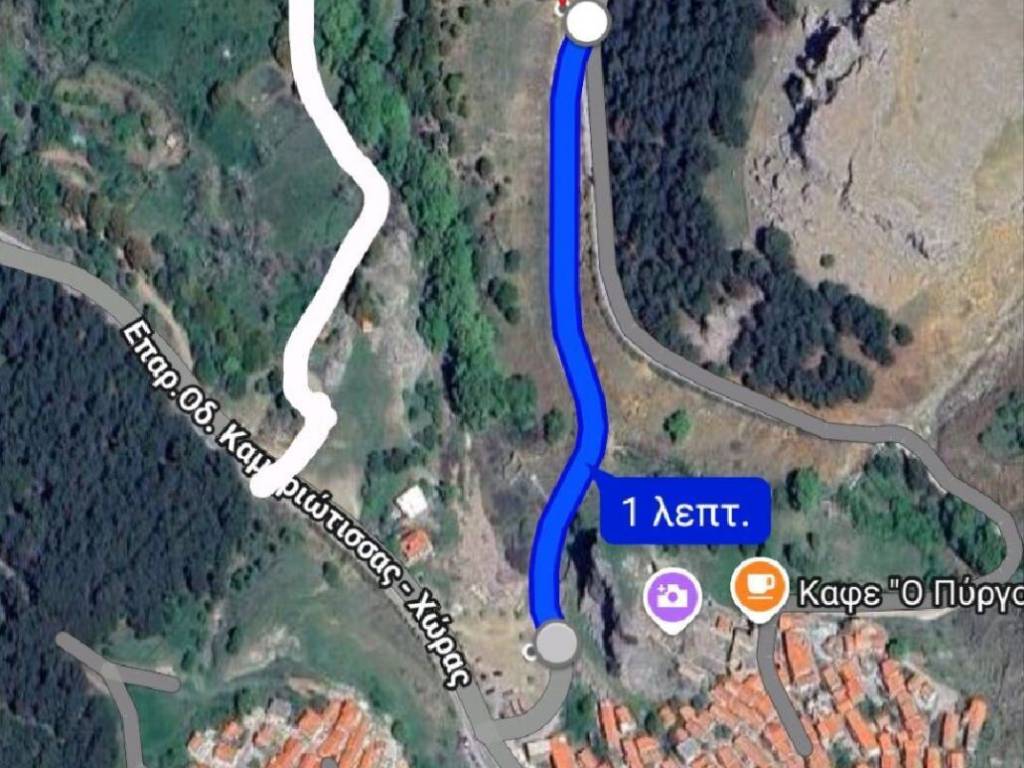Open the Καφε "Ο Πύργος" café marker
1024x768 pixels.
(759, 588)
